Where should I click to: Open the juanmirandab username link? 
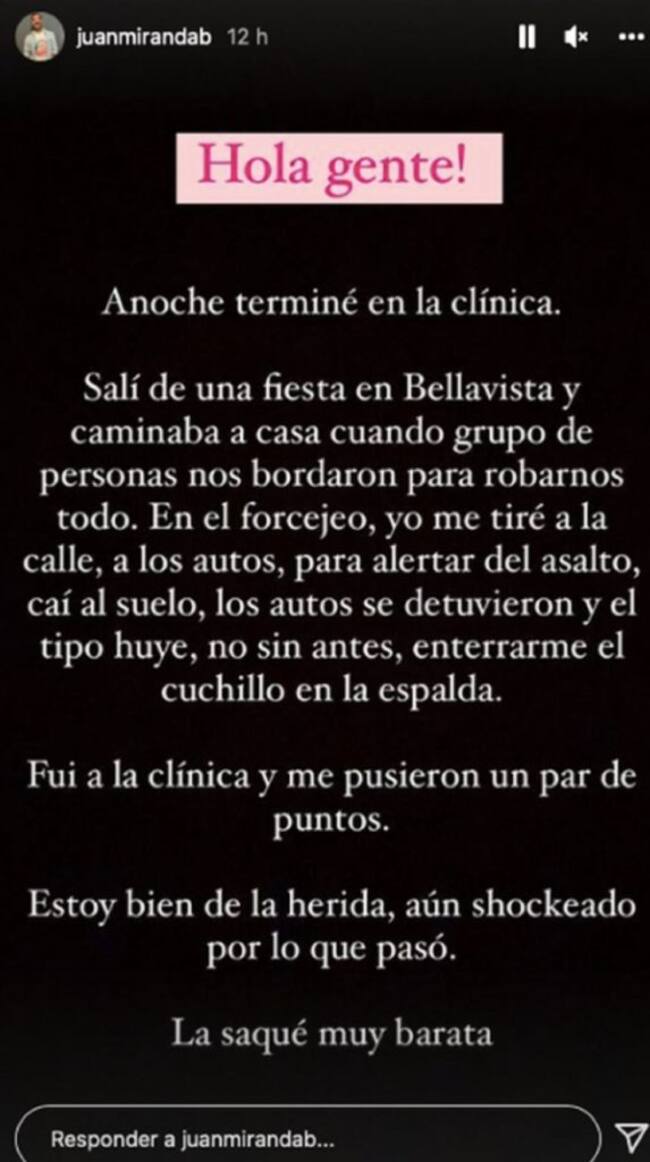[142, 37]
